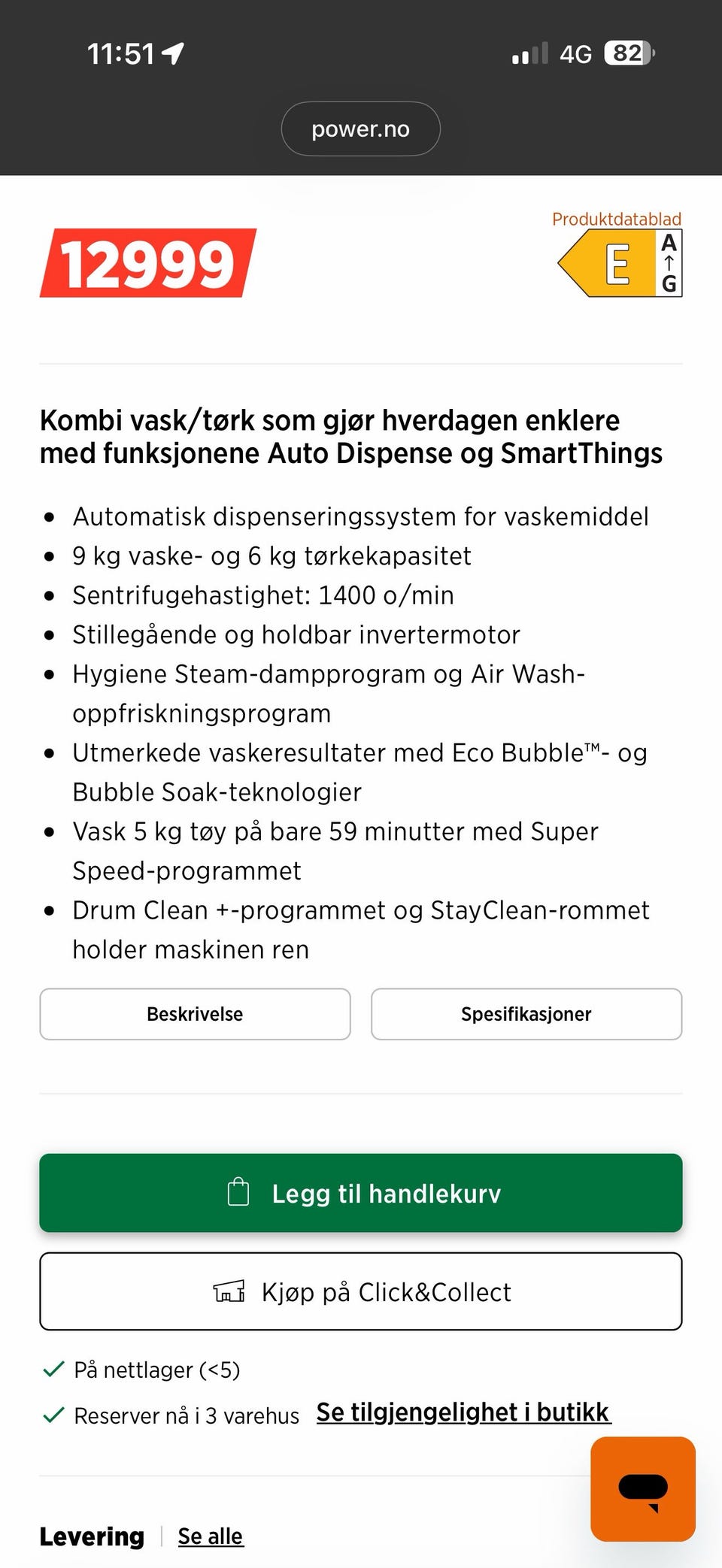Choose Kjøp på Click&Collect
722x1568 pixels.
(x=361, y=1291)
